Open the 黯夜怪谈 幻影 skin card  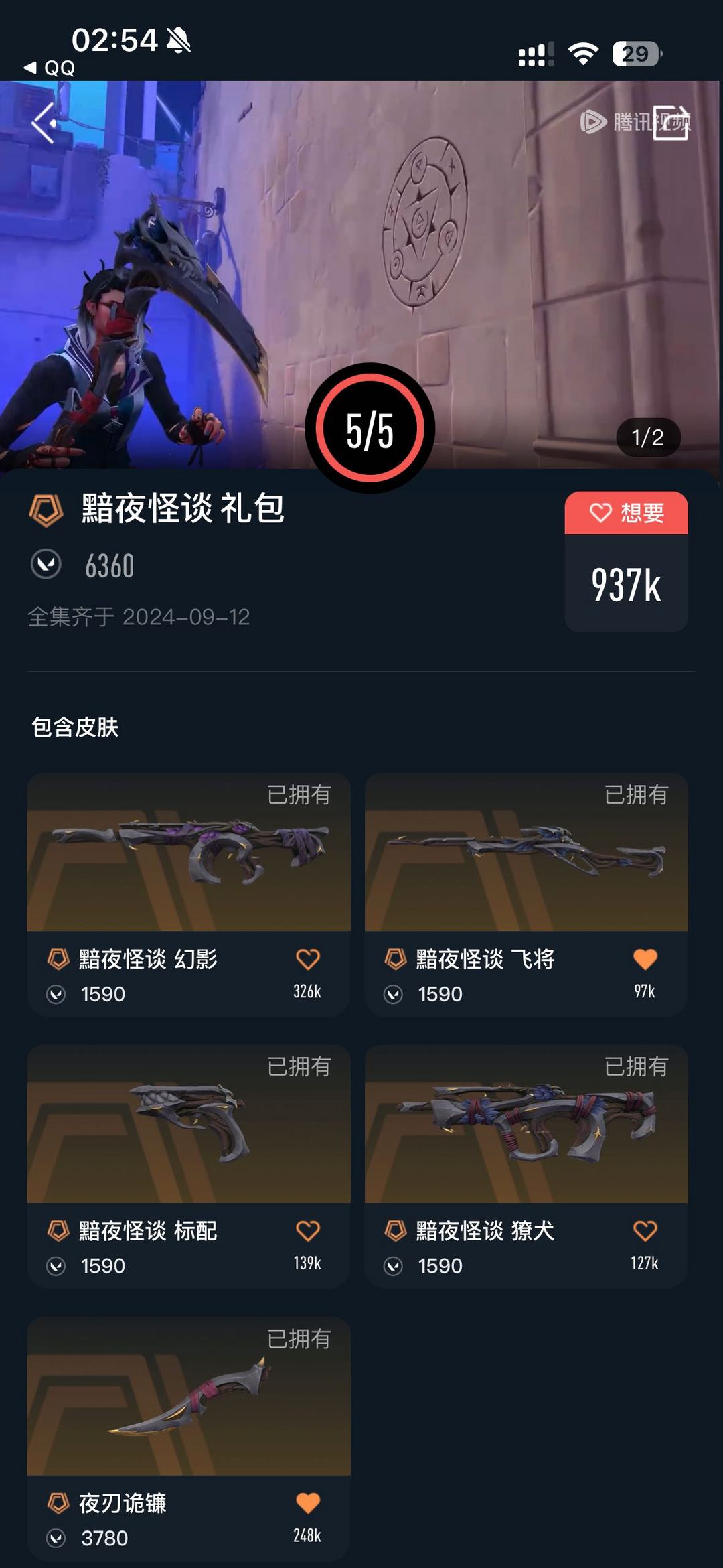pyautogui.click(x=189, y=894)
